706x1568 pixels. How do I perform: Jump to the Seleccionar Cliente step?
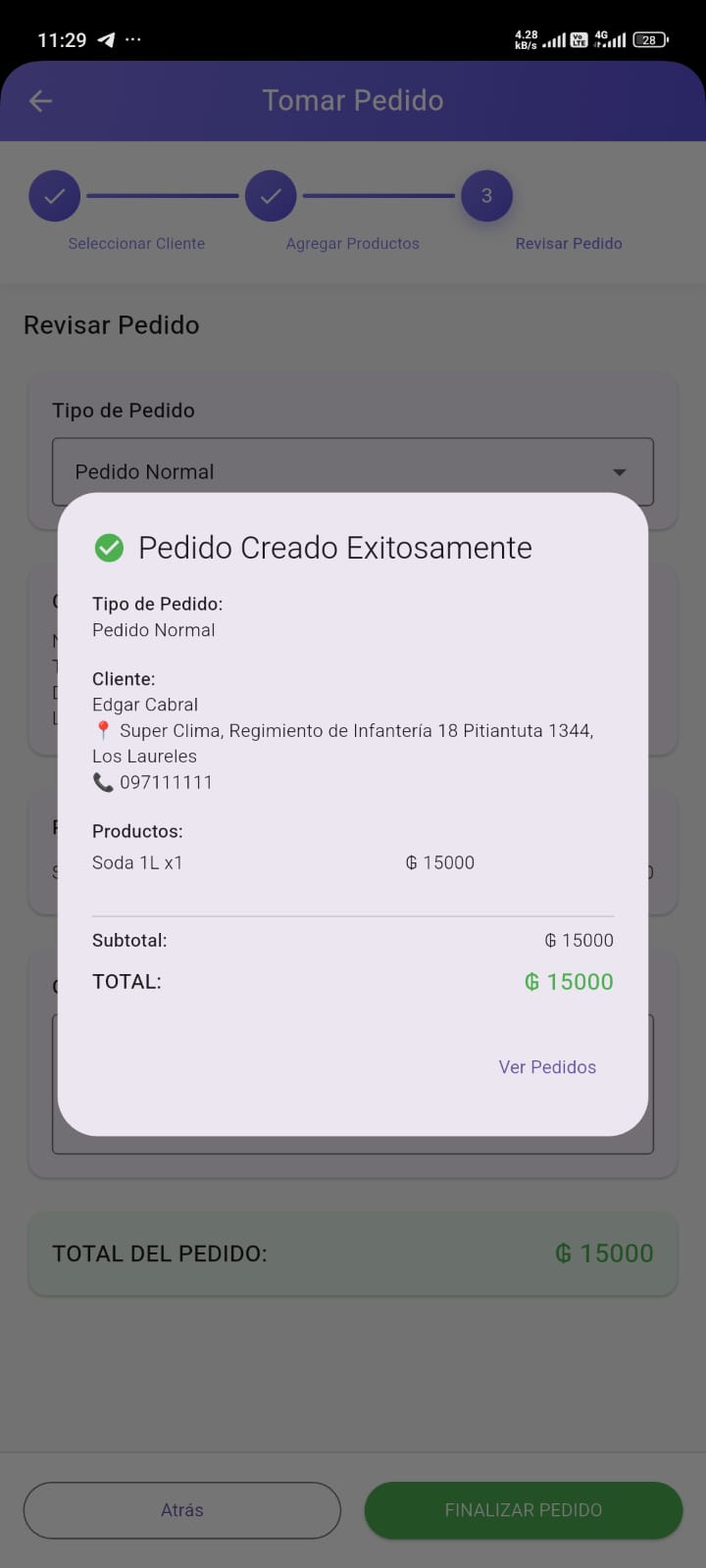55,196
